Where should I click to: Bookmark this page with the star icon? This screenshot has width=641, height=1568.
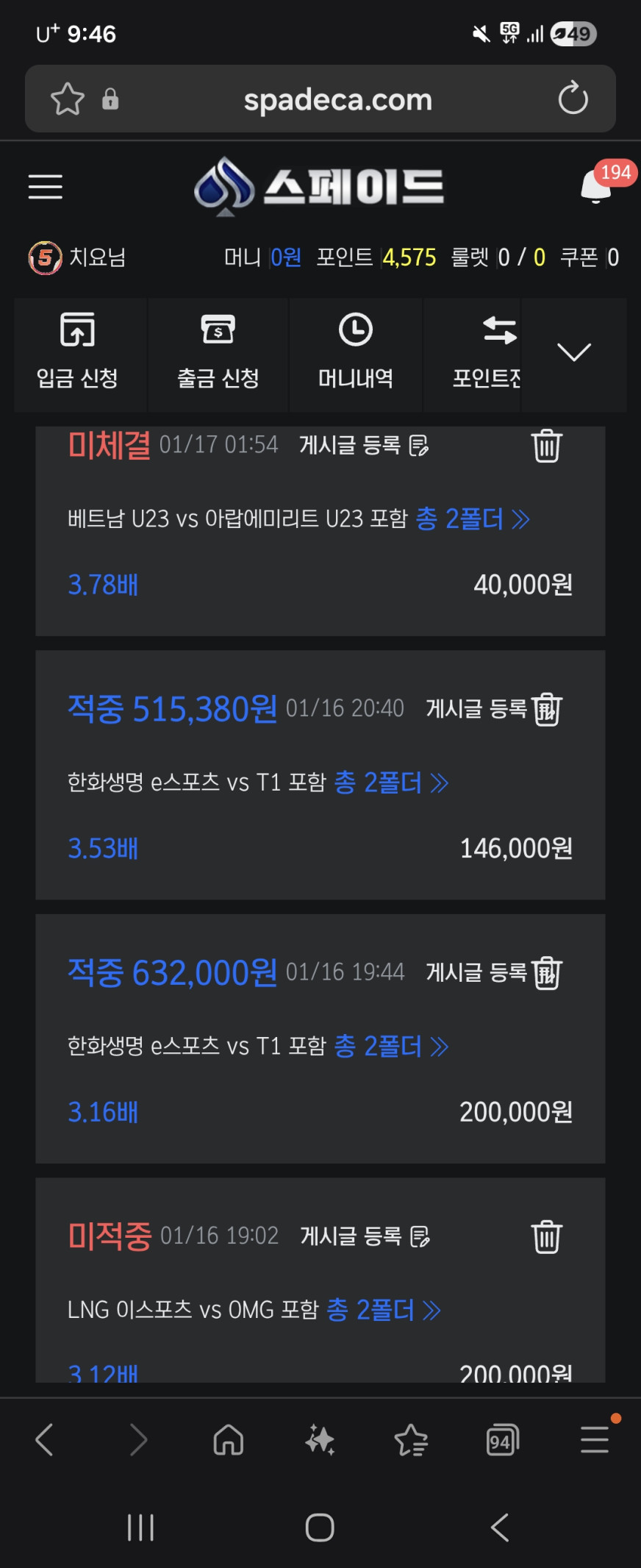pyautogui.click(x=68, y=99)
